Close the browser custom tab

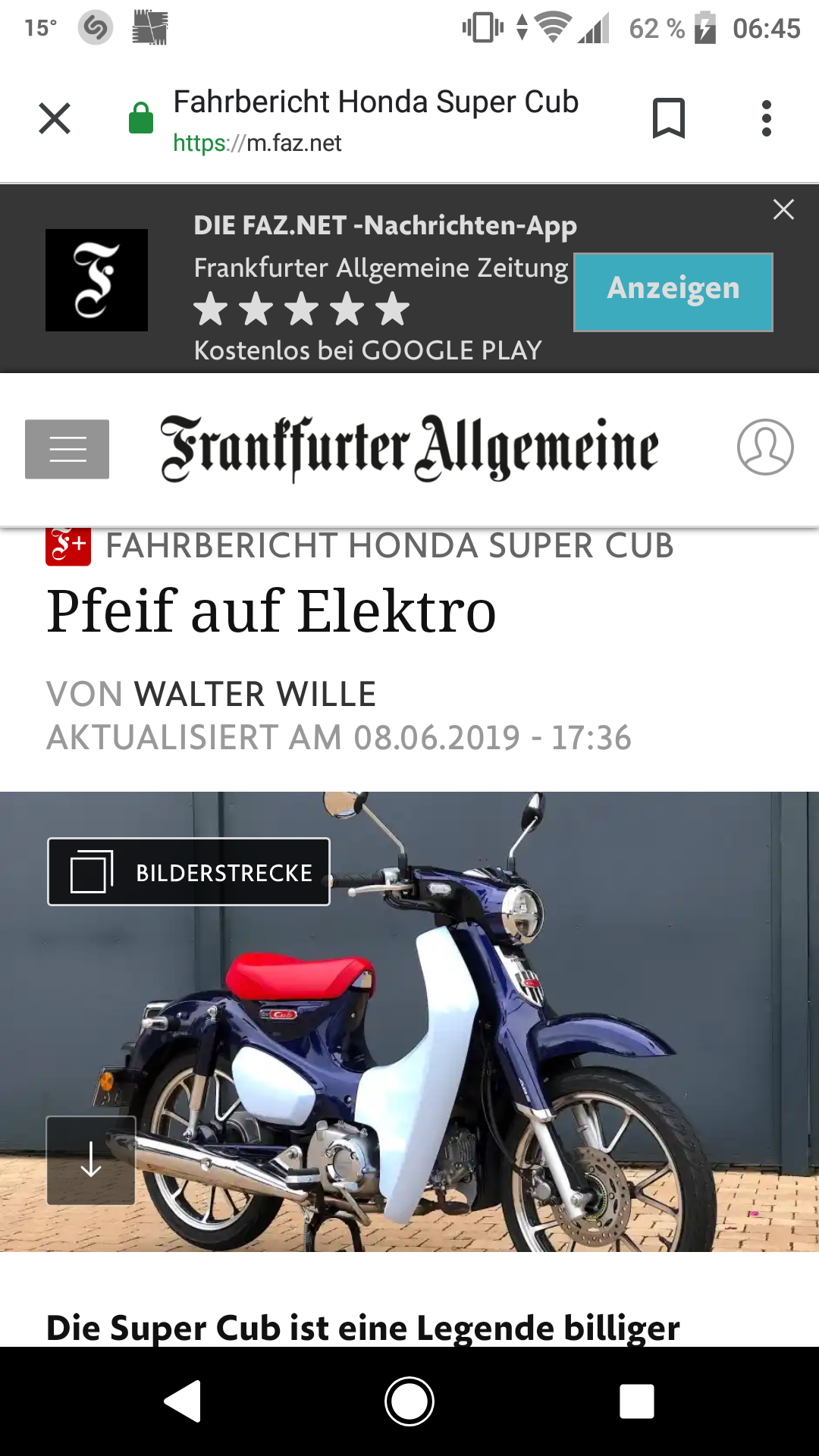[x=55, y=118]
